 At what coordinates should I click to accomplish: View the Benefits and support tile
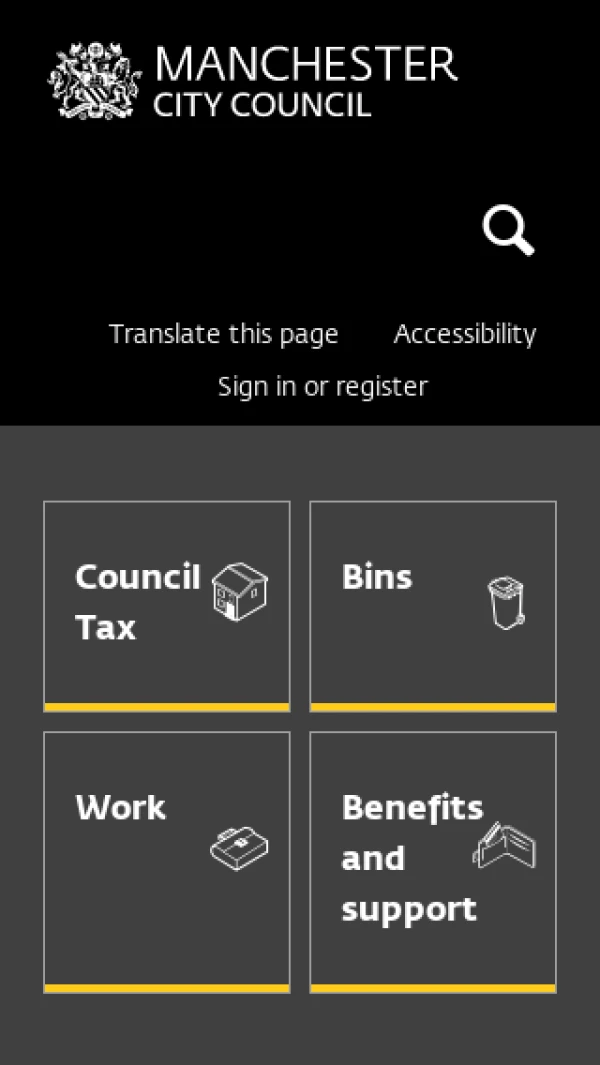[x=433, y=861]
